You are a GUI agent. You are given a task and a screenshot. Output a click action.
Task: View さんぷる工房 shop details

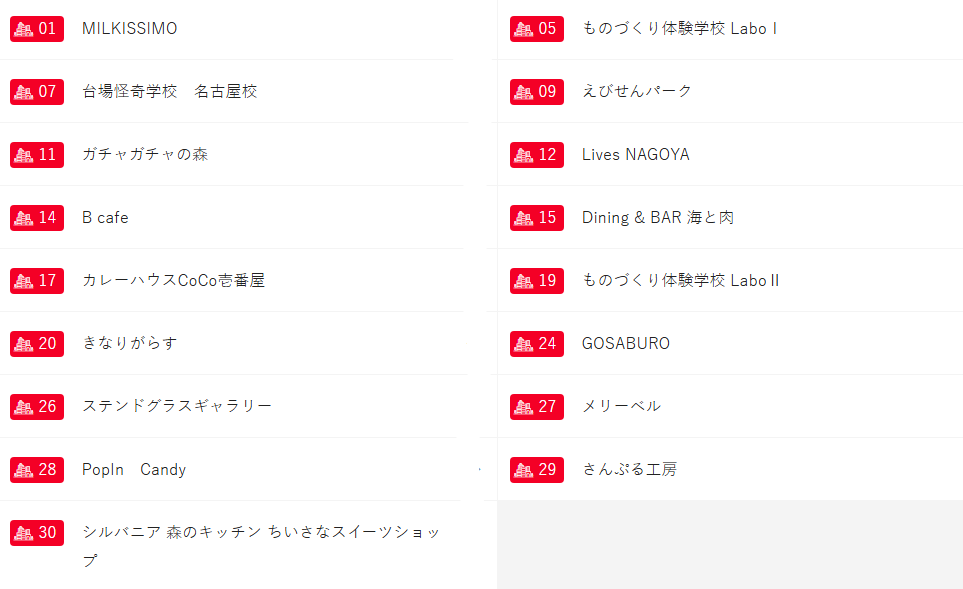[629, 470]
